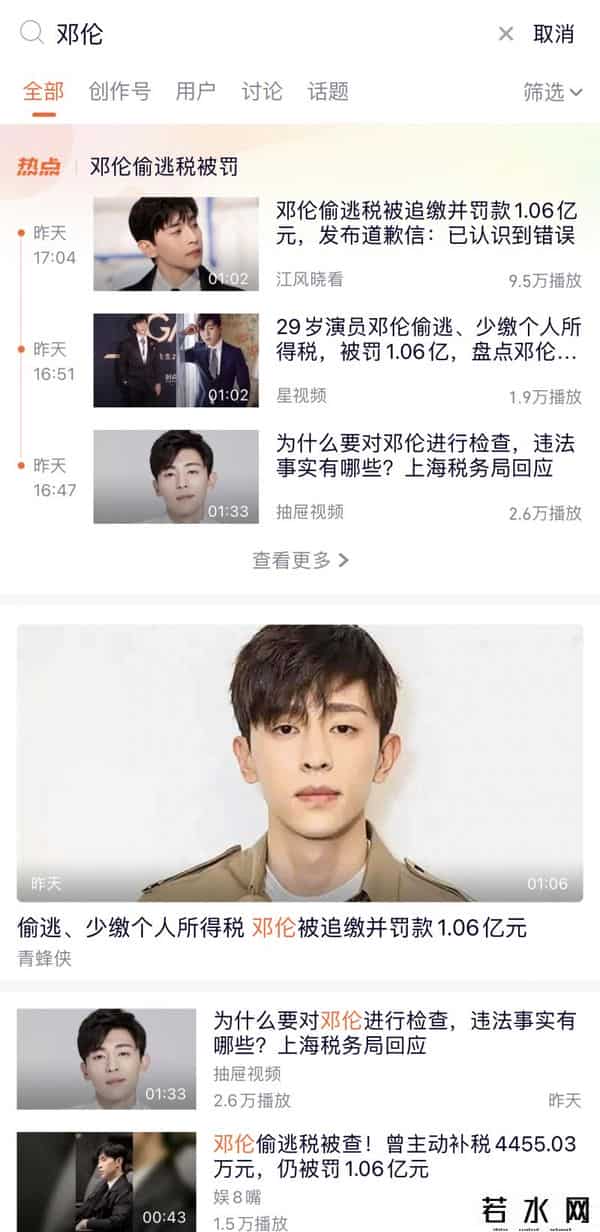This screenshot has height=1232, width=600.
Task: Switch to the 话题 tab
Action: point(328,92)
